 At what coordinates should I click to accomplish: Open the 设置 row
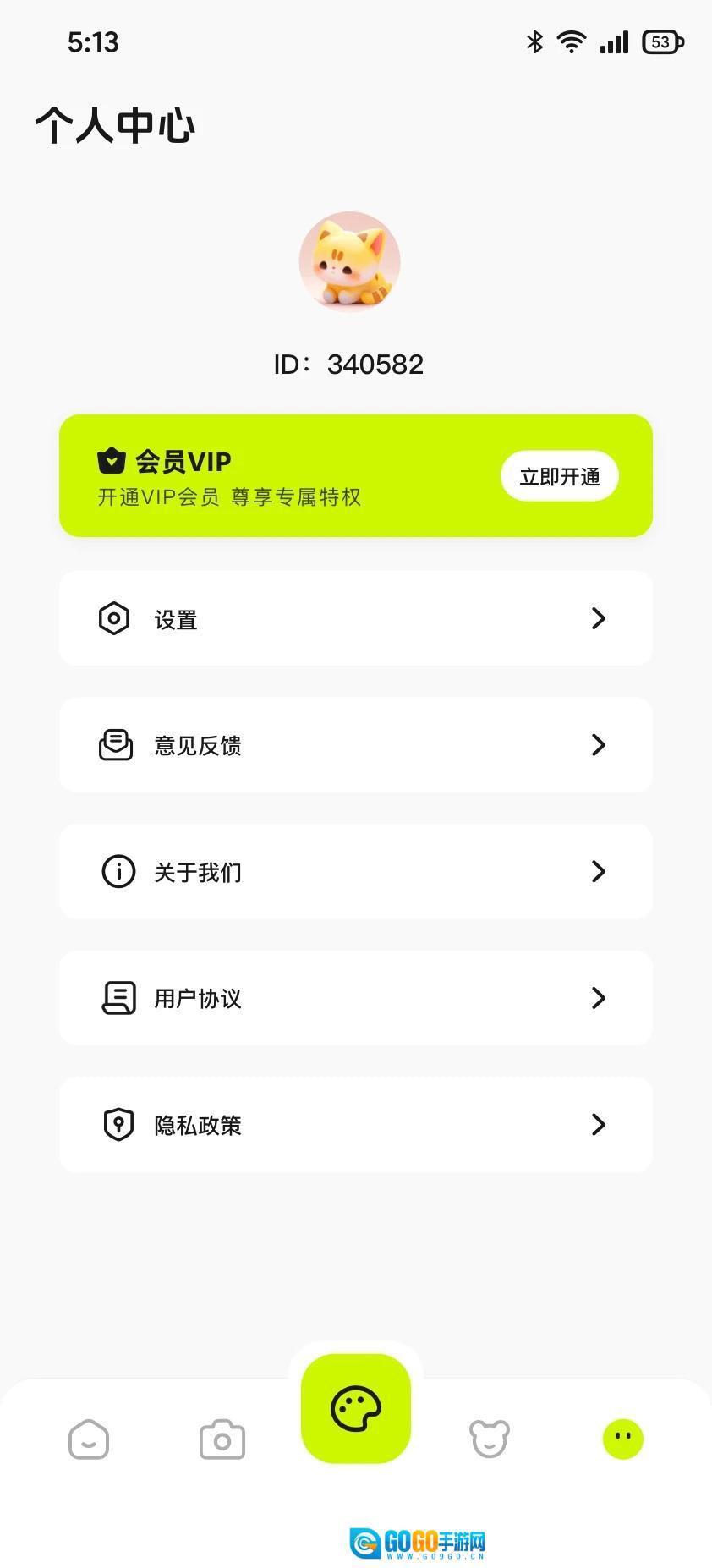click(355, 618)
